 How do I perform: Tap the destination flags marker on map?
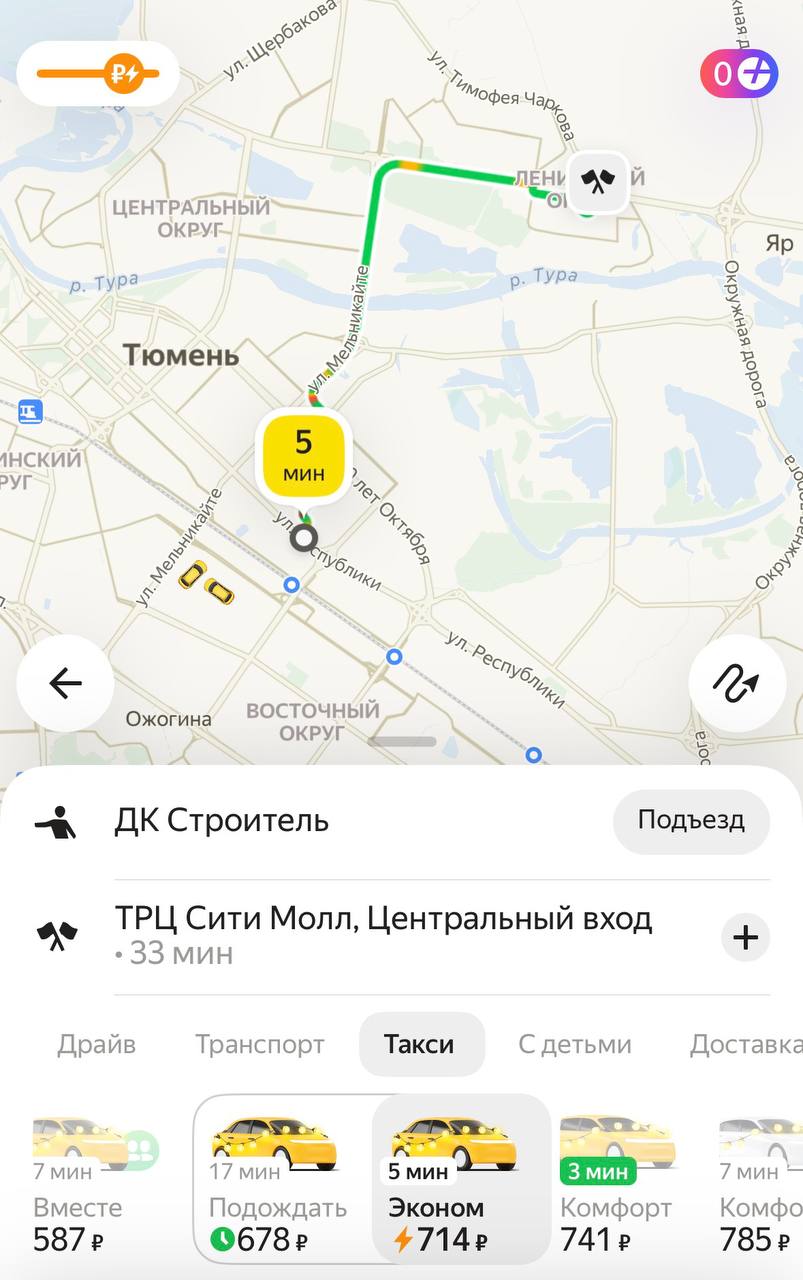pyautogui.click(x=598, y=182)
